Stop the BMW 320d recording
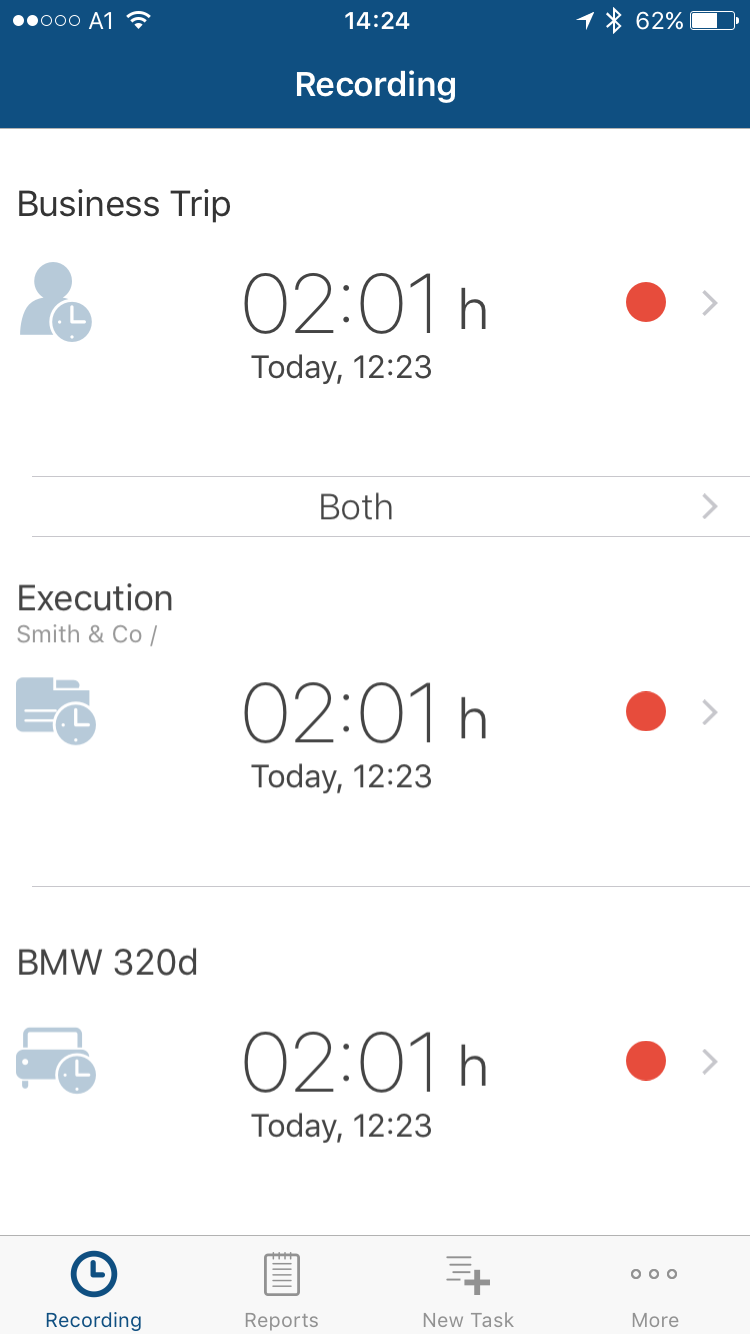Screen dimensions: 750x1334 click(646, 1061)
